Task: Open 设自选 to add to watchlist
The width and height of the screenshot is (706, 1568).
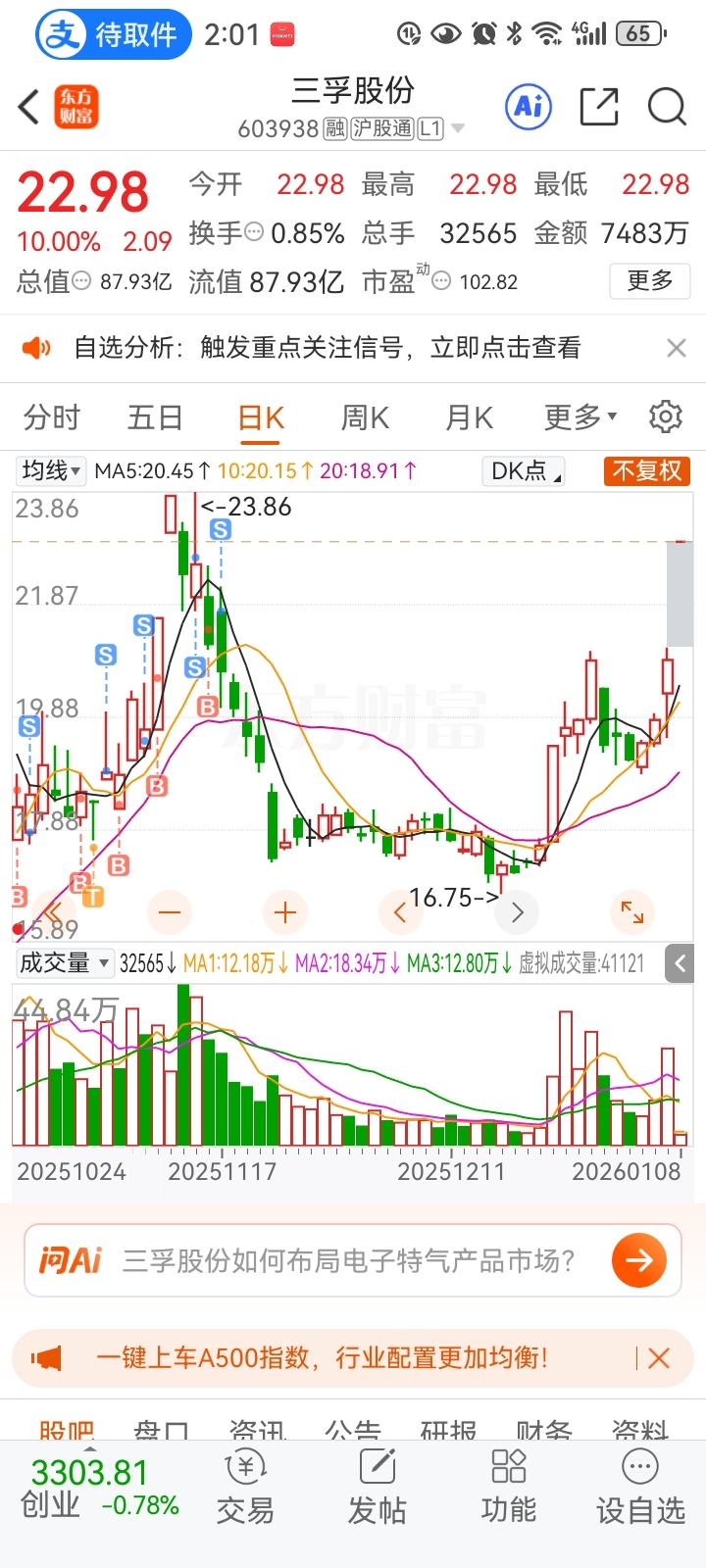Action: pos(640,1487)
